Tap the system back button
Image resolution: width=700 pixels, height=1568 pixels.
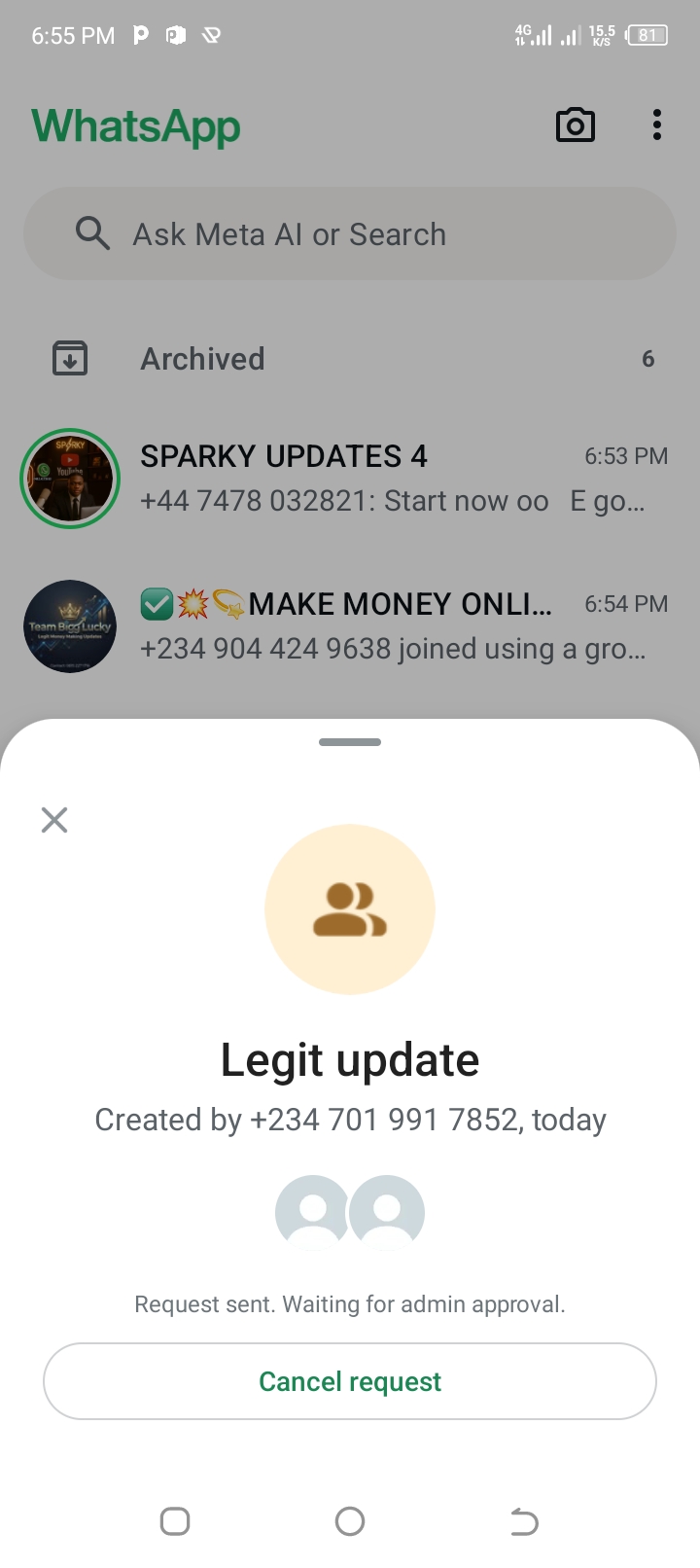(x=524, y=1521)
